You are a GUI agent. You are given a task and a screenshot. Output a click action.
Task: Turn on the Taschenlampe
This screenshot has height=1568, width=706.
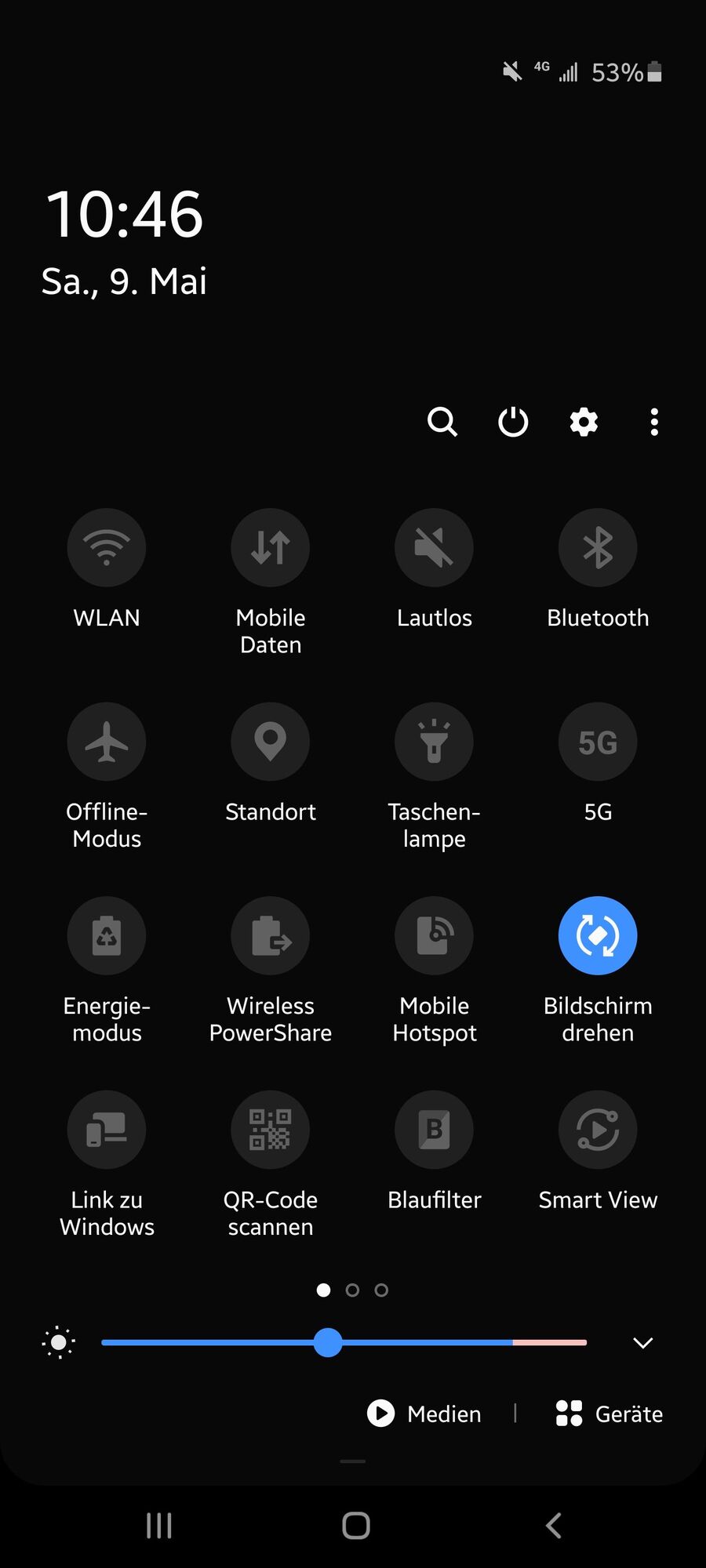434,742
